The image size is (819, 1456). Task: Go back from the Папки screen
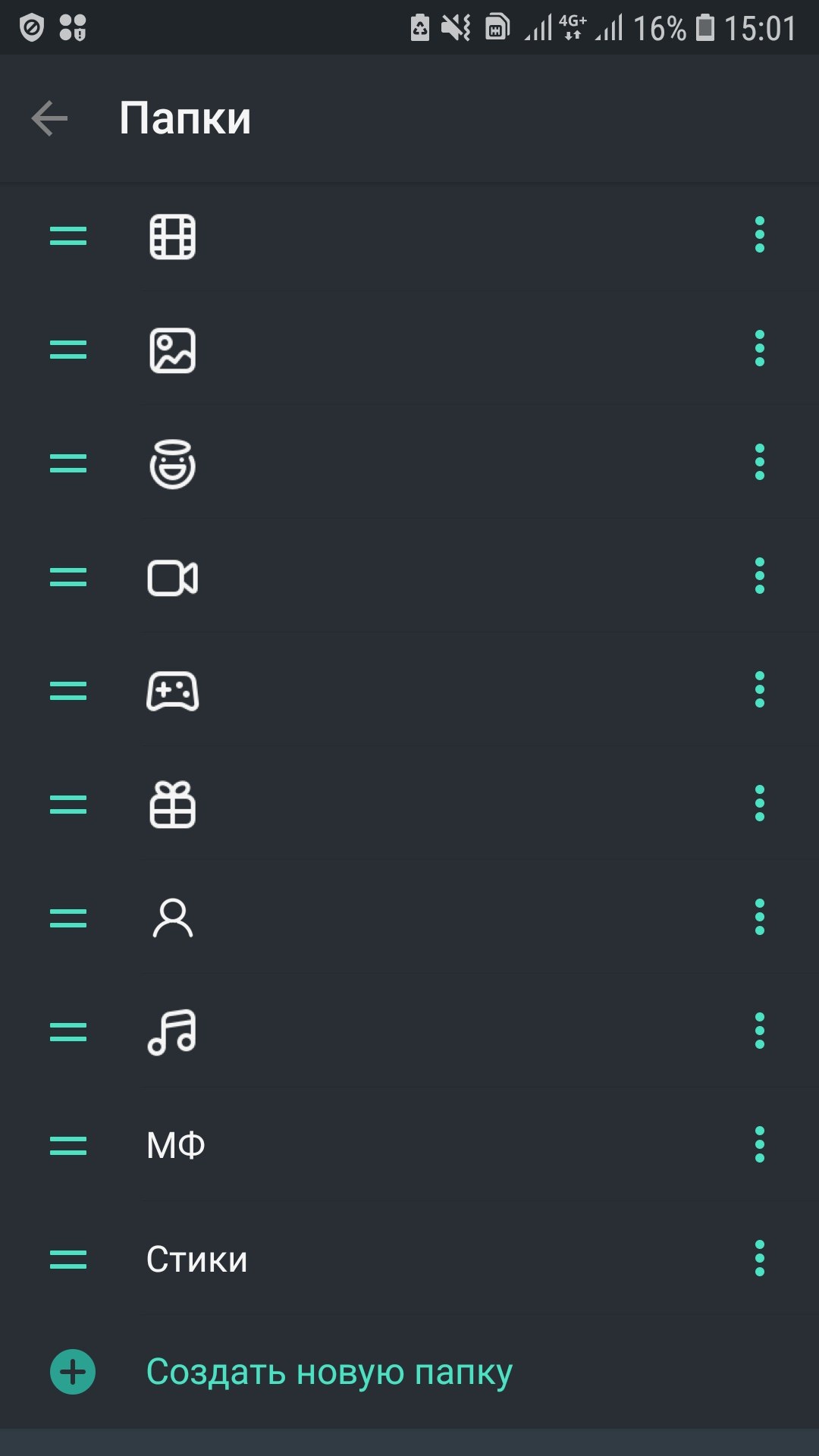click(x=49, y=118)
